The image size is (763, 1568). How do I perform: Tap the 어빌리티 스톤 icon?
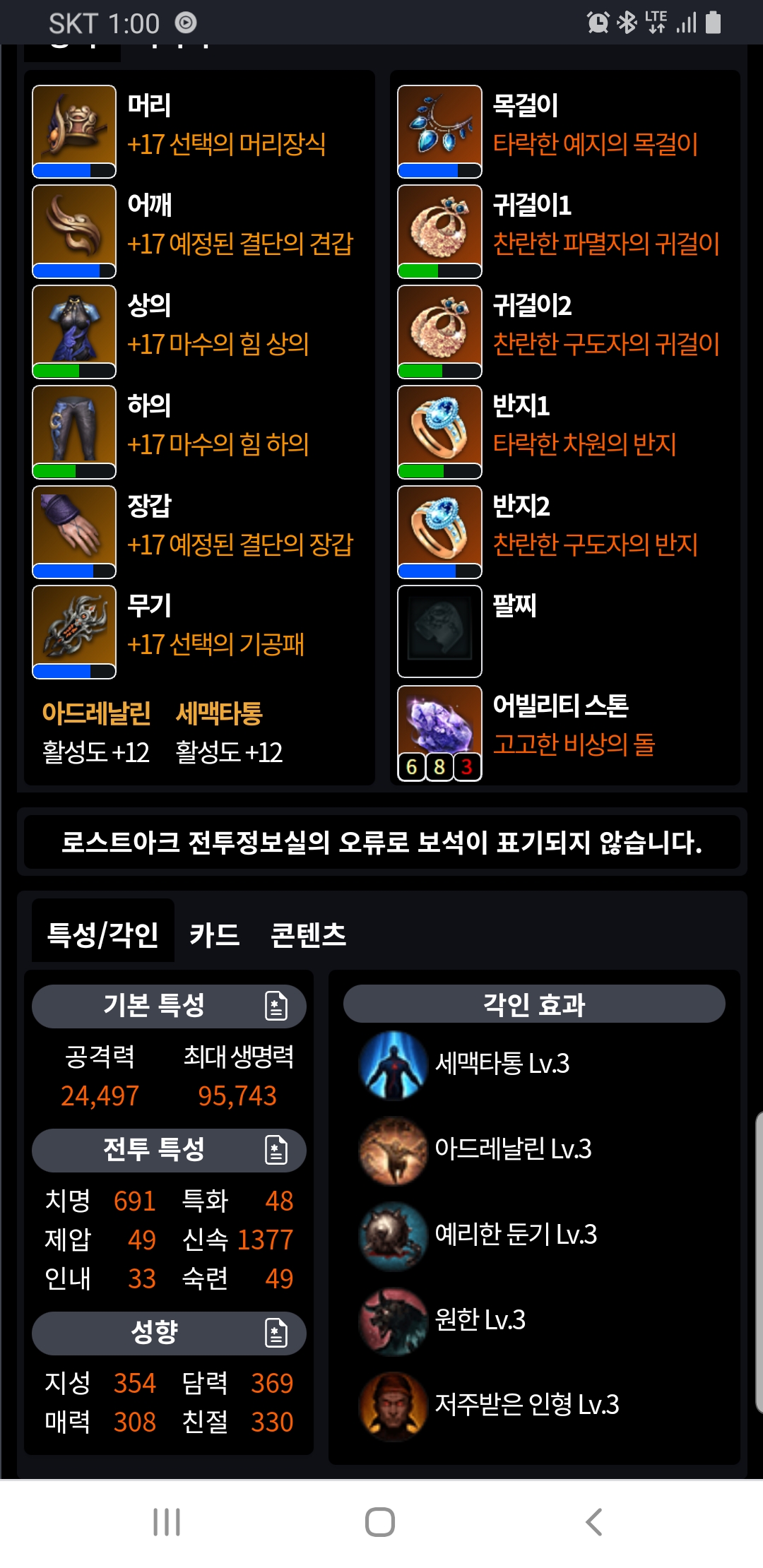[439, 733]
